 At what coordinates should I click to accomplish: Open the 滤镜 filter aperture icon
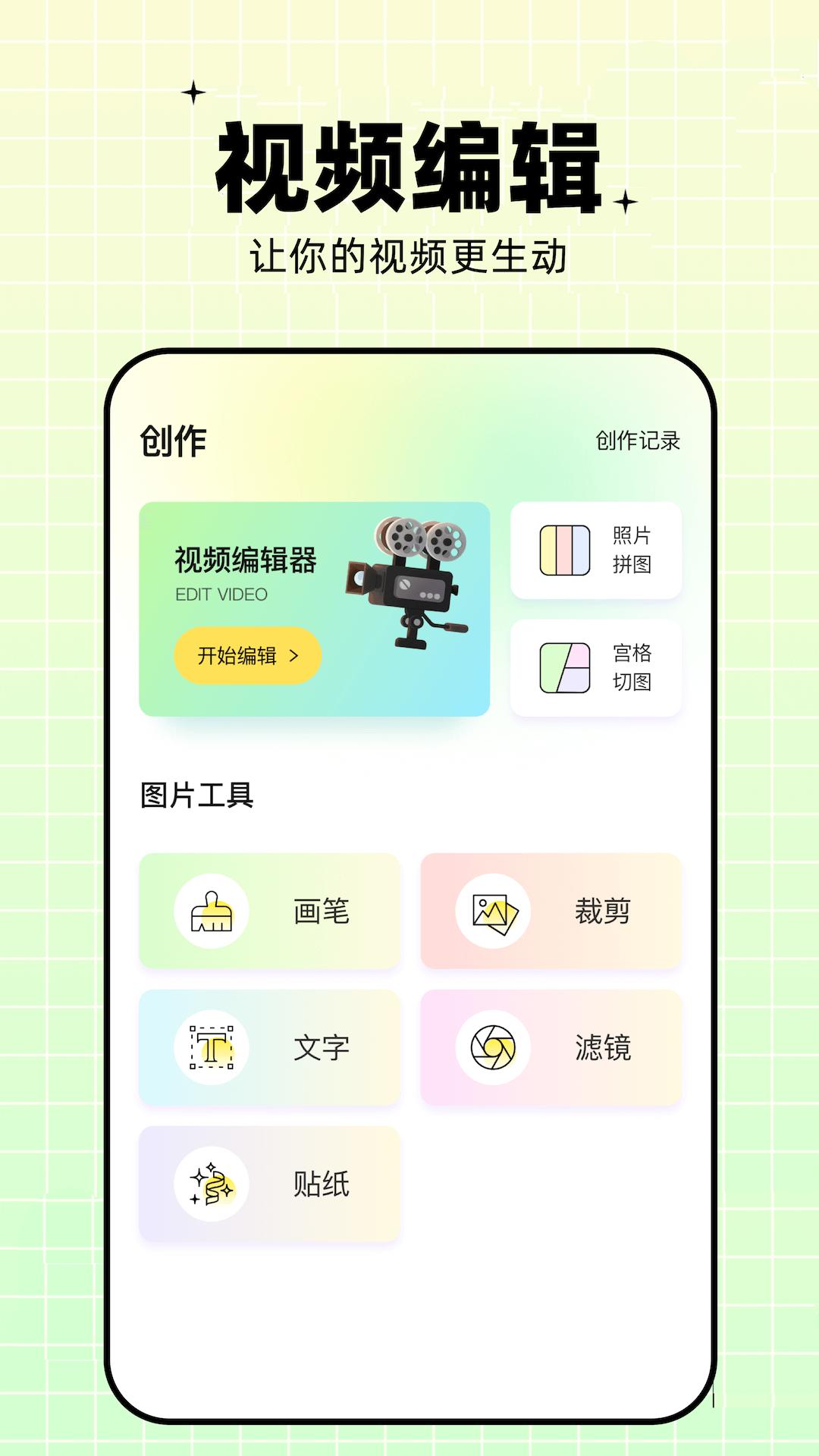[x=493, y=1049]
